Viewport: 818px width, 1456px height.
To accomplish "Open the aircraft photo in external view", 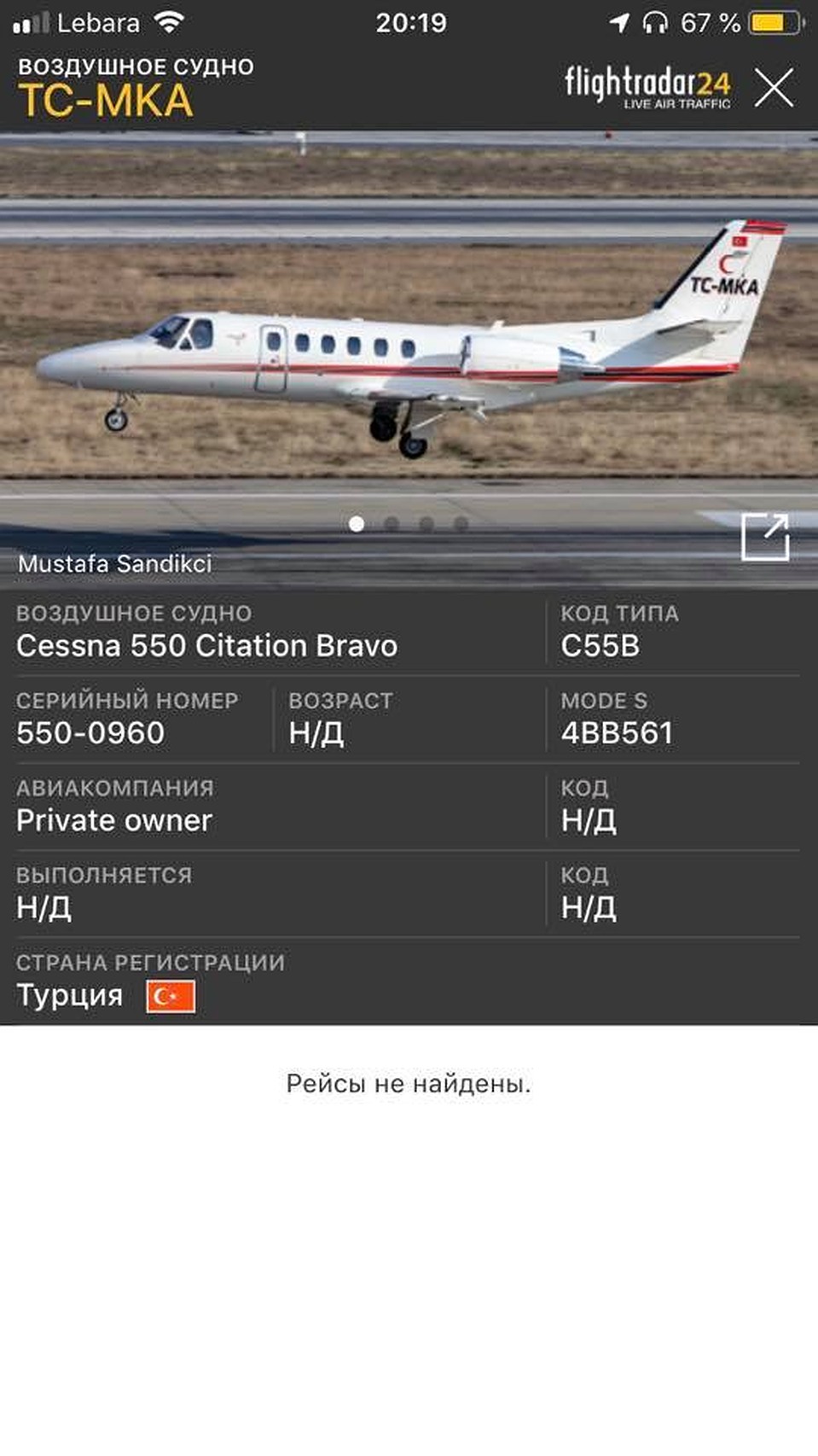I will click(764, 537).
